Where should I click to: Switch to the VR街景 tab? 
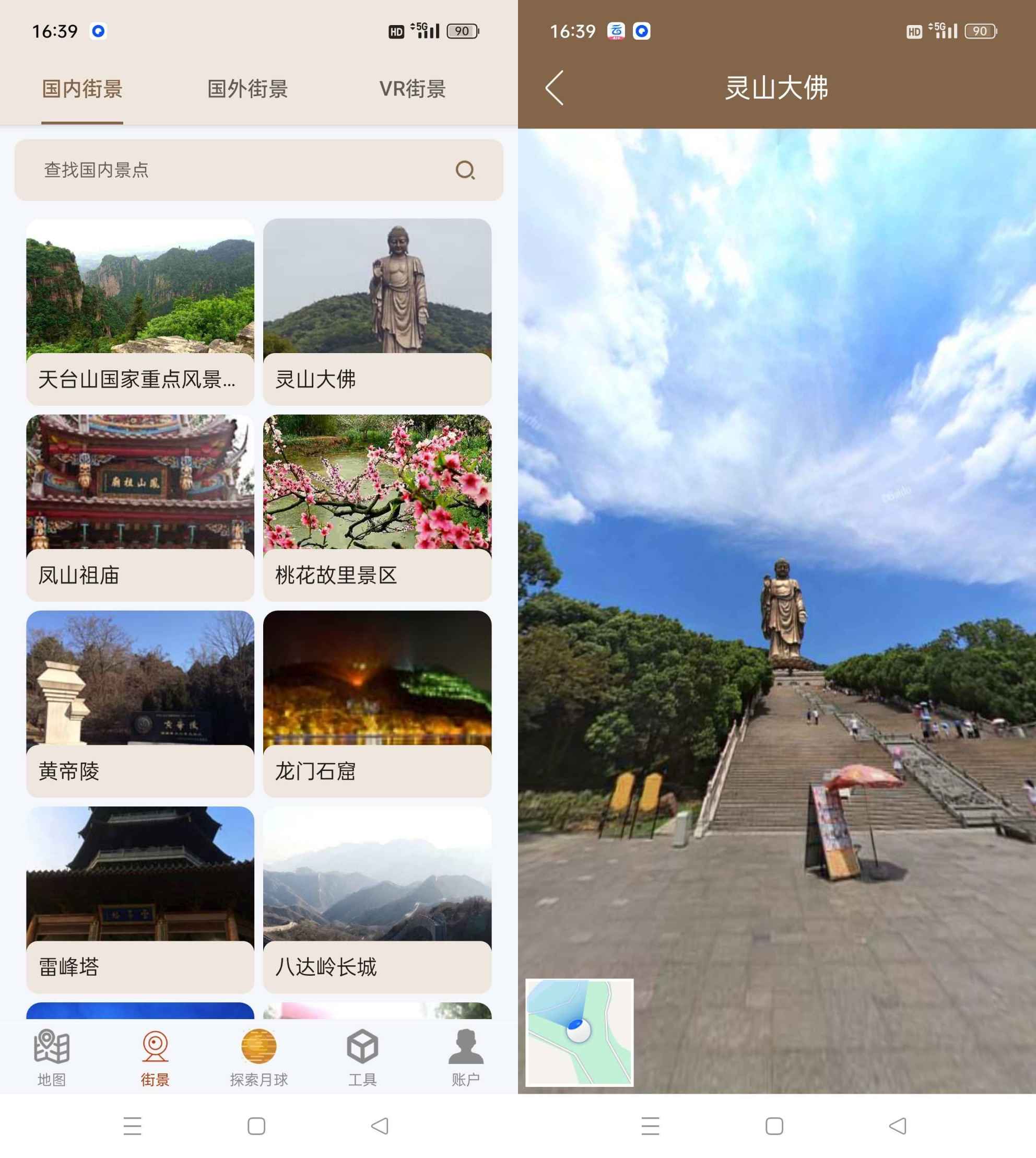pos(413,88)
